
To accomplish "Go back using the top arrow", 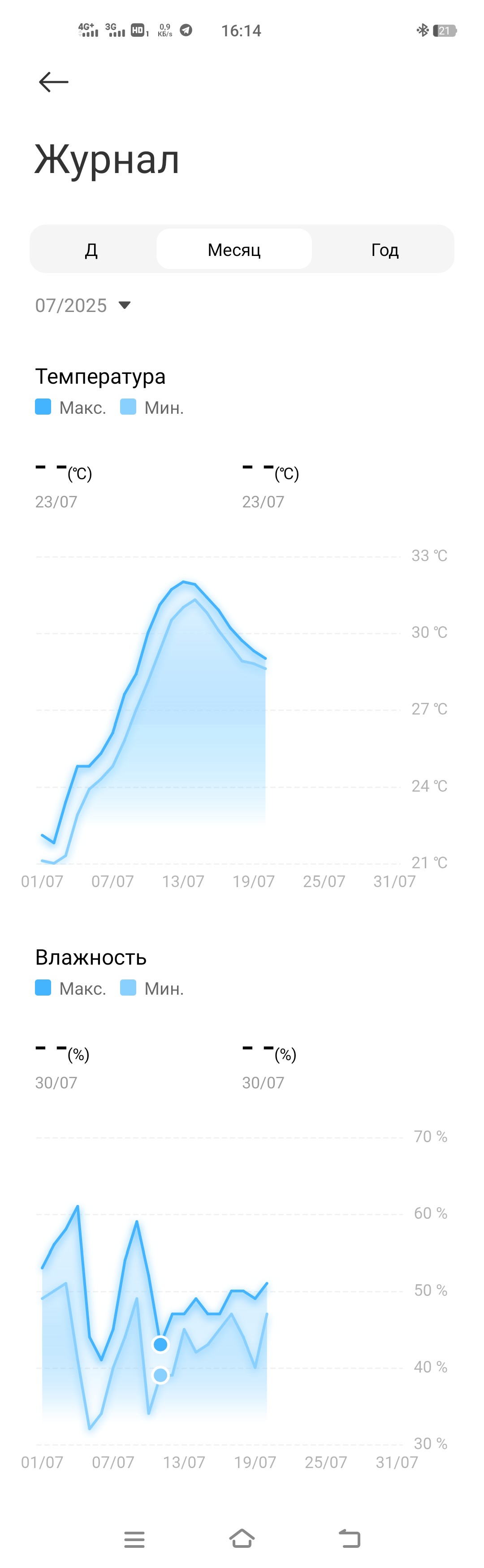I will 54,82.
